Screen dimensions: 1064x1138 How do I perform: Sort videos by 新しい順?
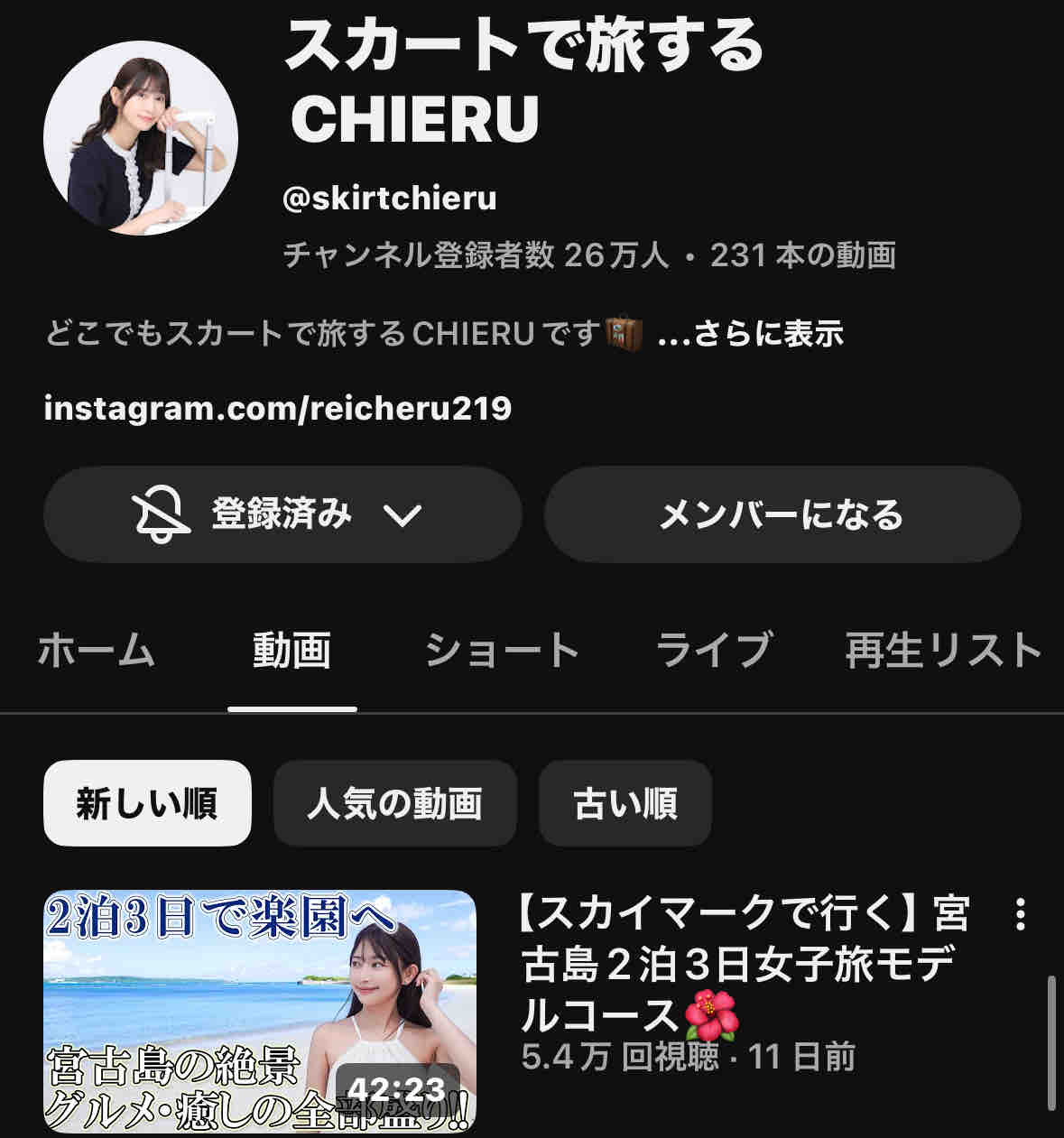point(147,803)
